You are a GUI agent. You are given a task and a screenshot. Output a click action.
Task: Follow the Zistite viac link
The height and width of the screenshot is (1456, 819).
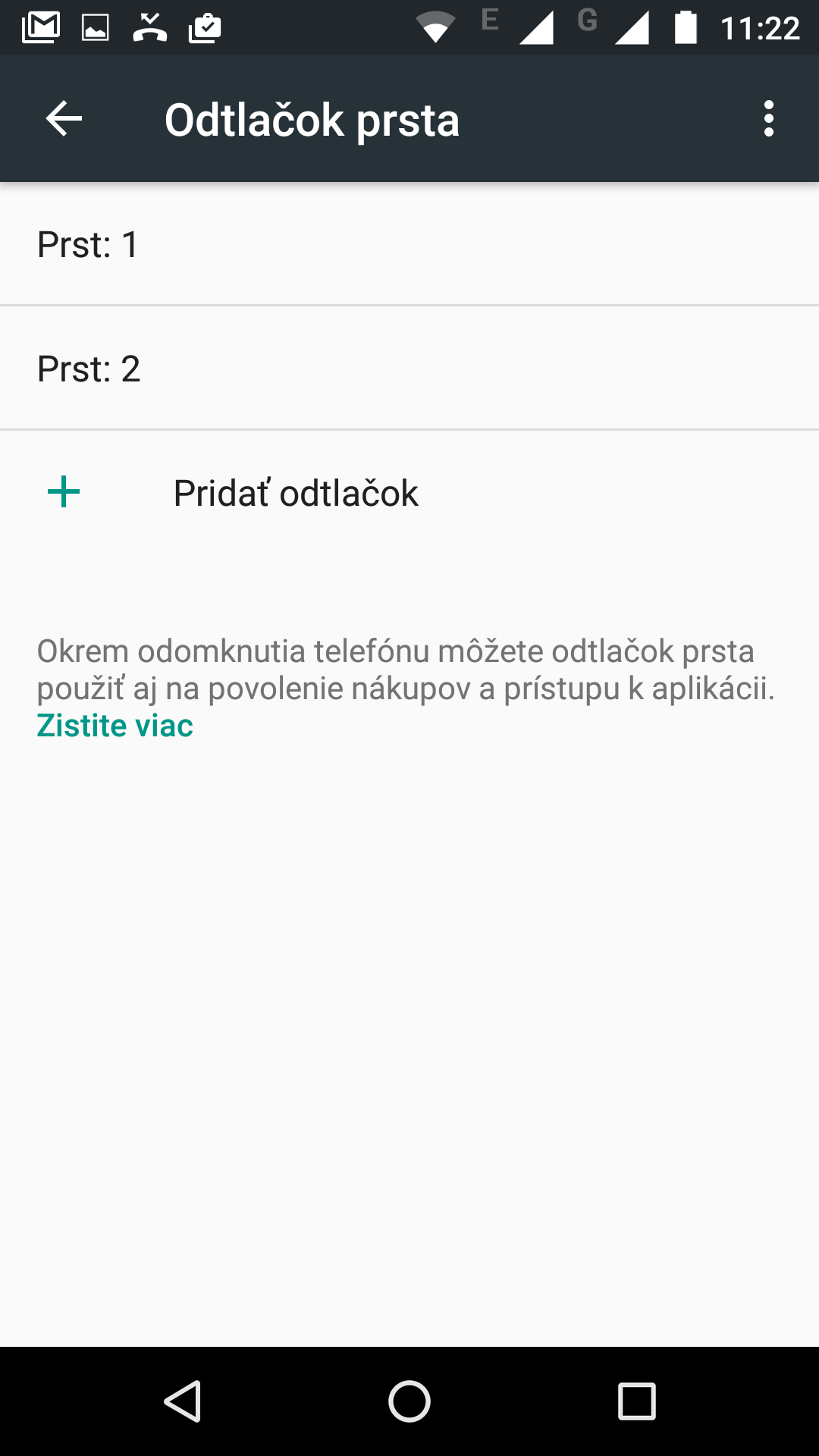(x=115, y=726)
